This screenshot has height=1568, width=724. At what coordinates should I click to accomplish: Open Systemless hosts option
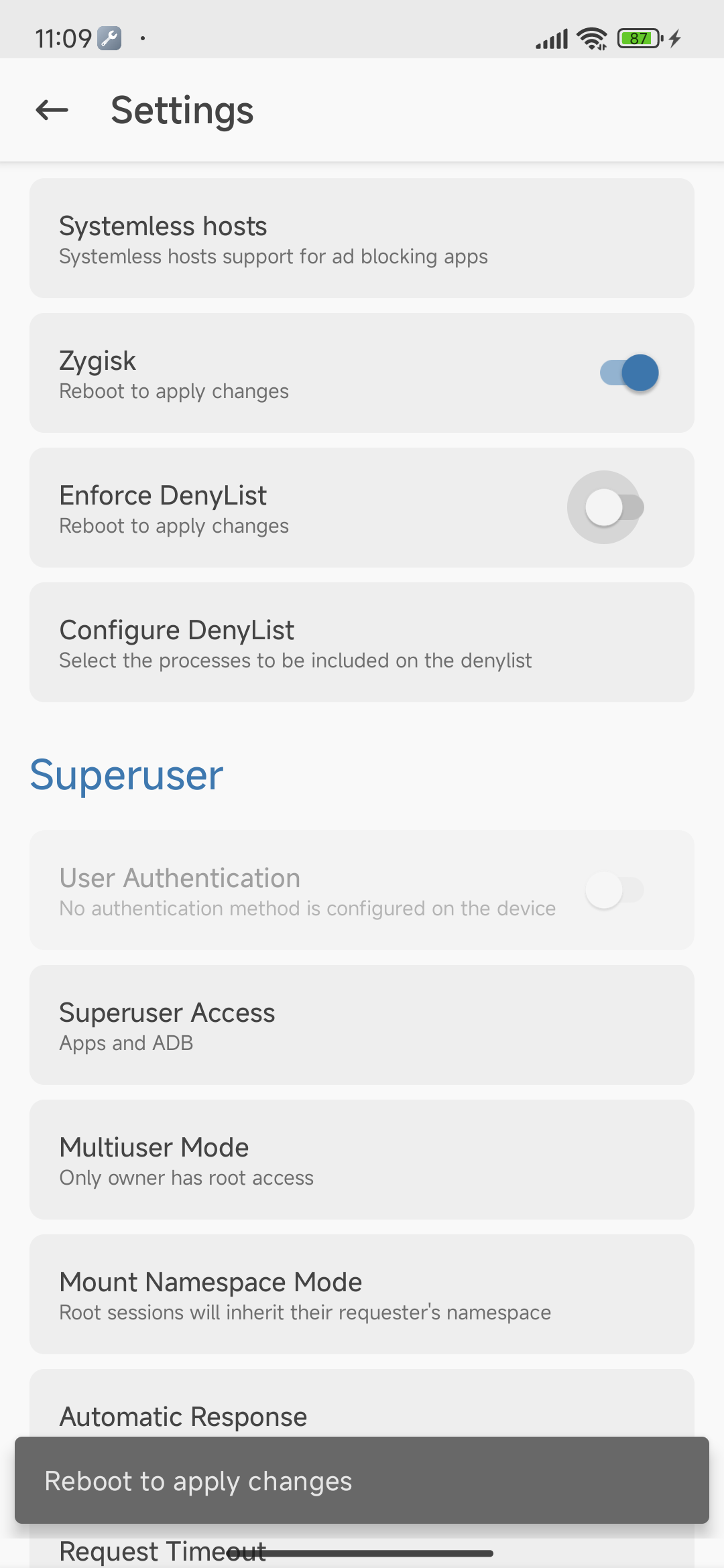click(x=362, y=239)
